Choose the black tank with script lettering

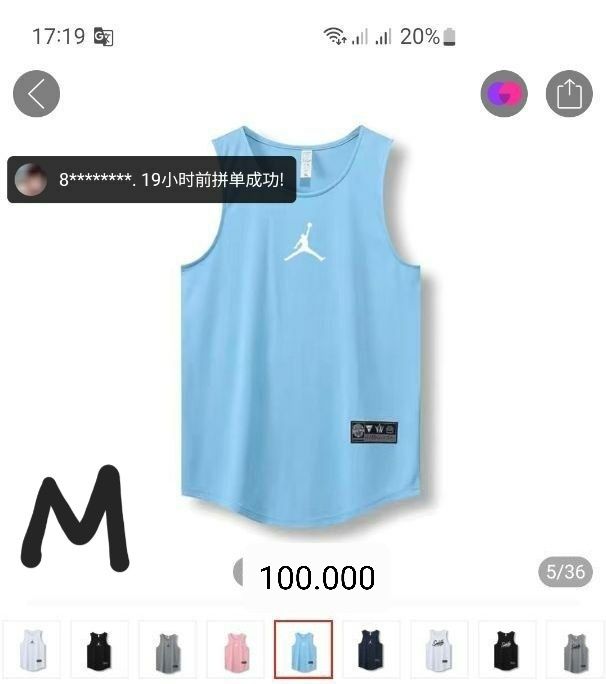coord(507,650)
